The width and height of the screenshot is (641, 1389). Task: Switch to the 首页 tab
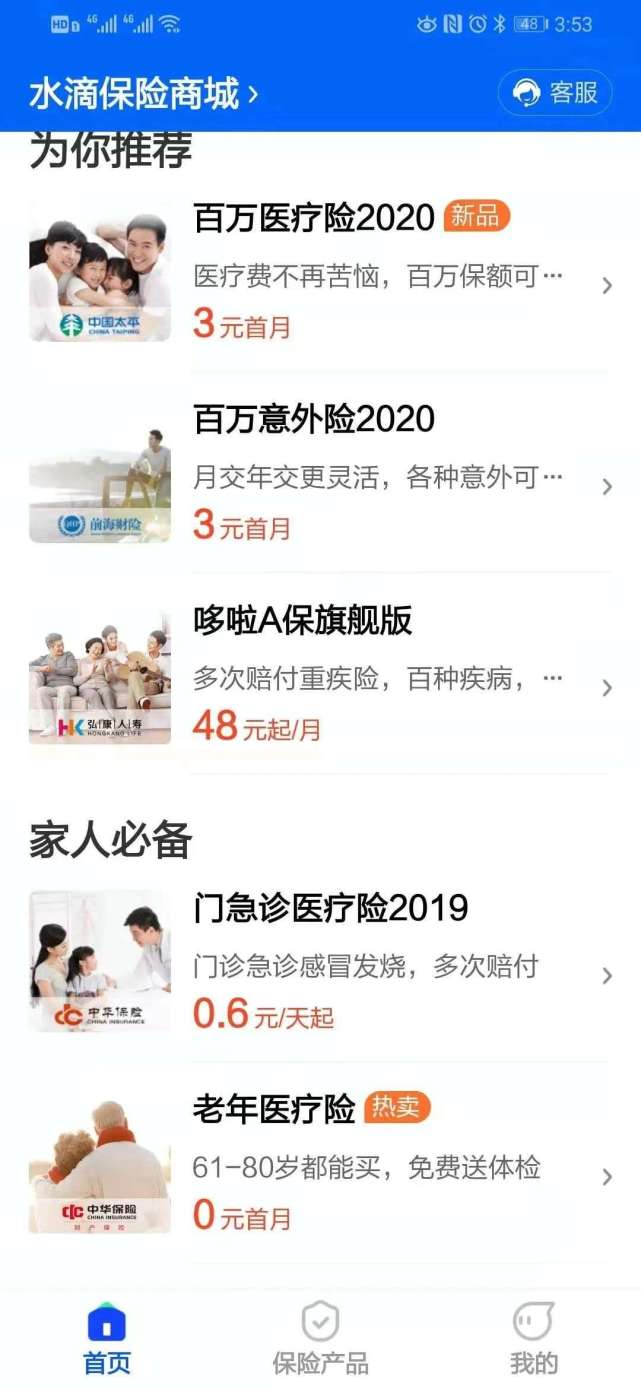[x=106, y=1338]
